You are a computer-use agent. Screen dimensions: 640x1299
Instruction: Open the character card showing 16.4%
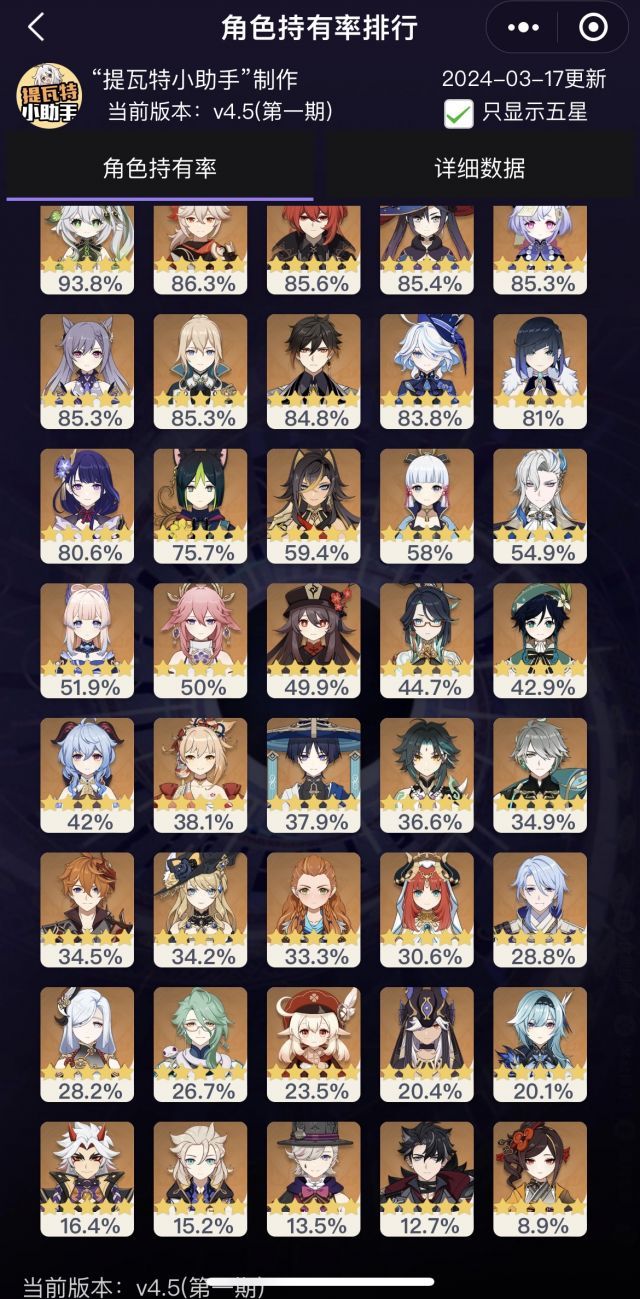[87, 1179]
